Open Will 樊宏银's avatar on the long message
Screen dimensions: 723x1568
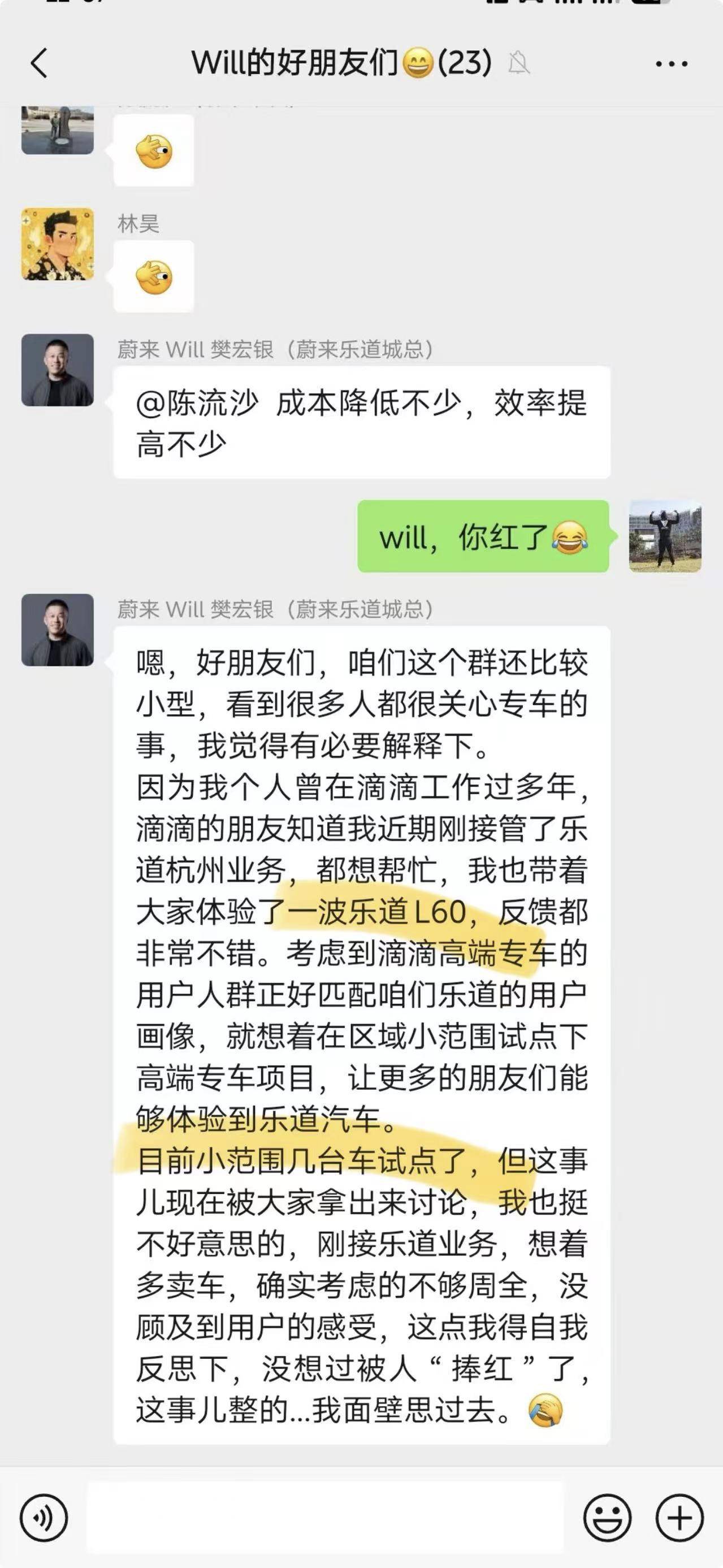click(x=58, y=630)
